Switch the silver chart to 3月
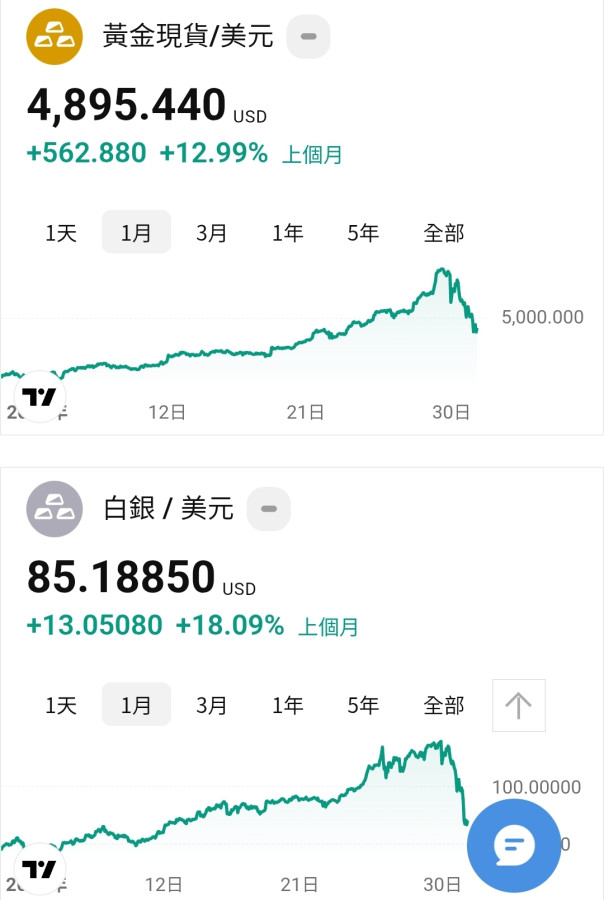 click(212, 705)
